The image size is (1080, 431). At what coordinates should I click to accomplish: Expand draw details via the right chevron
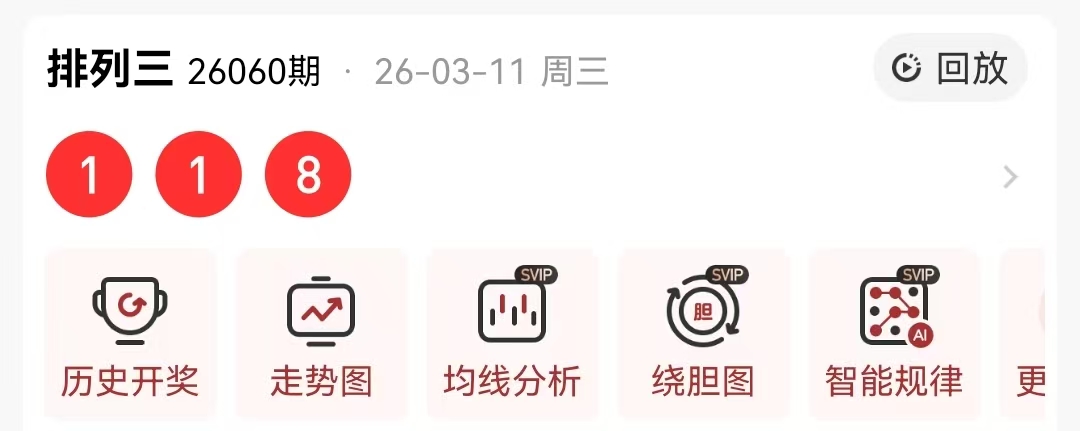pyautogui.click(x=1010, y=178)
